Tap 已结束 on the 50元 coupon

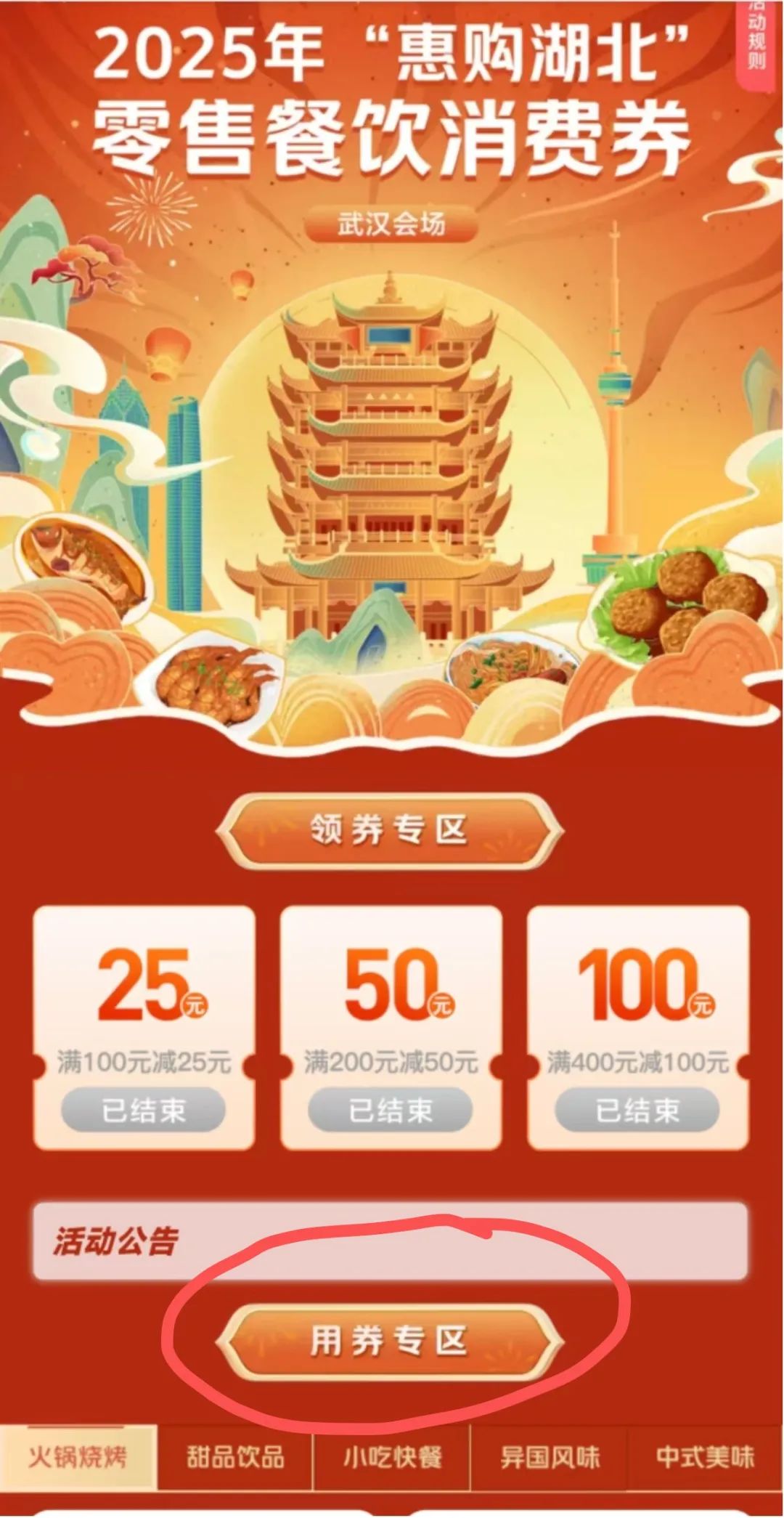click(391, 1110)
